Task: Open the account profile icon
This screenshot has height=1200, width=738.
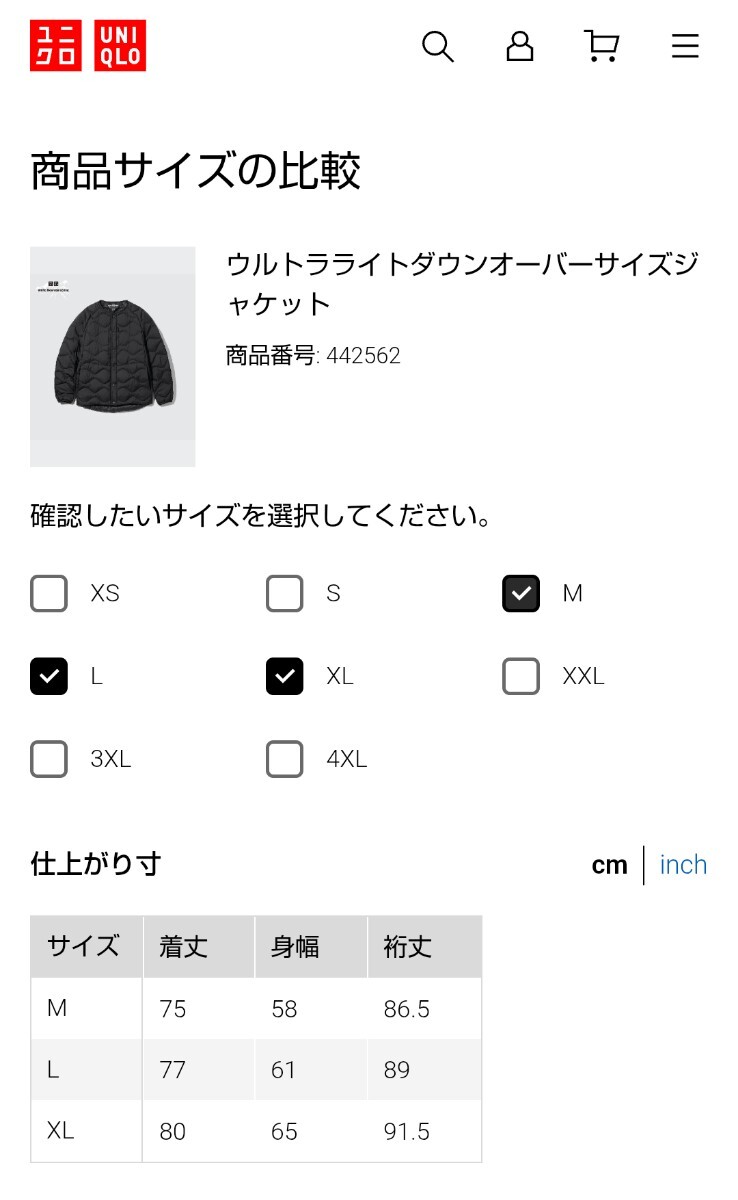Action: point(520,46)
